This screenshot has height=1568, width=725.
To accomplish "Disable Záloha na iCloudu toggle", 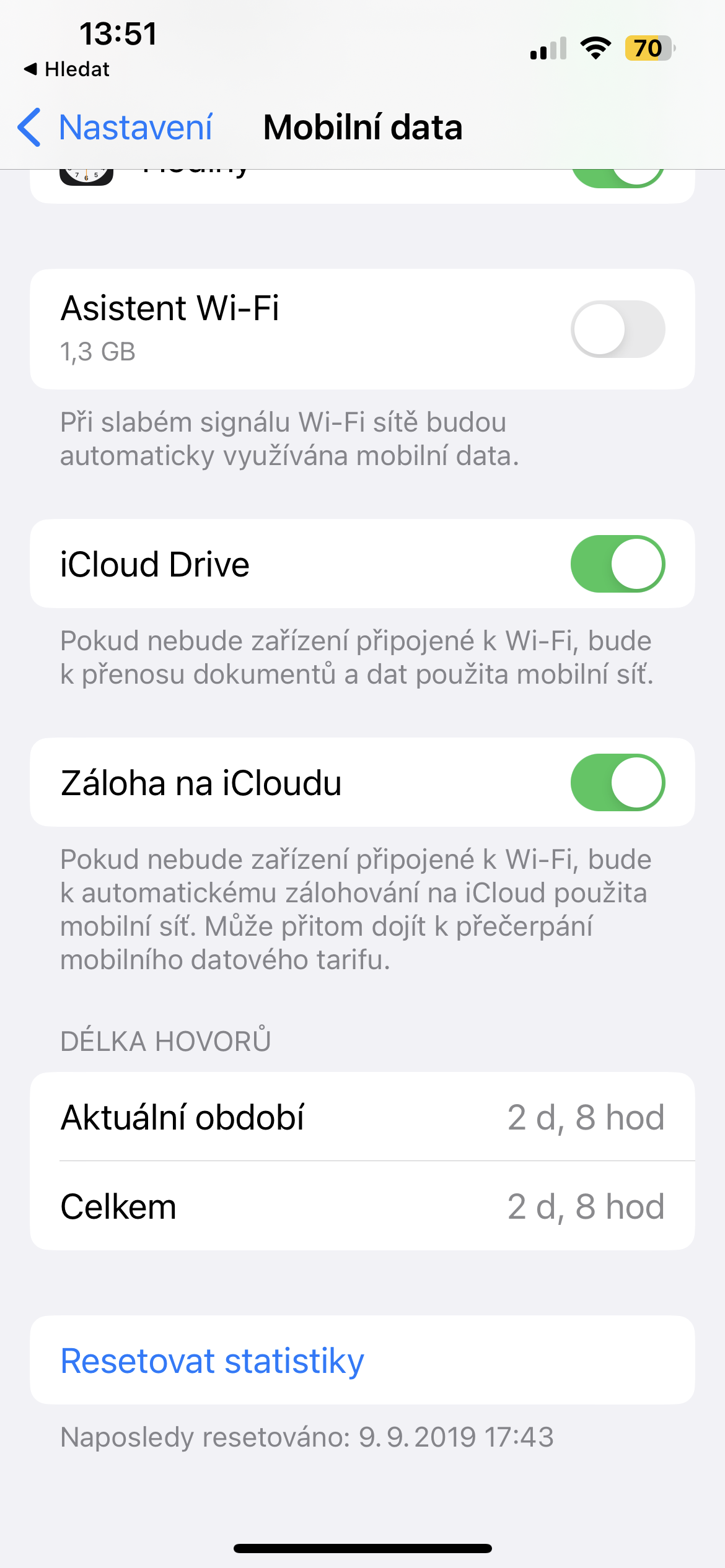I will click(x=617, y=782).
